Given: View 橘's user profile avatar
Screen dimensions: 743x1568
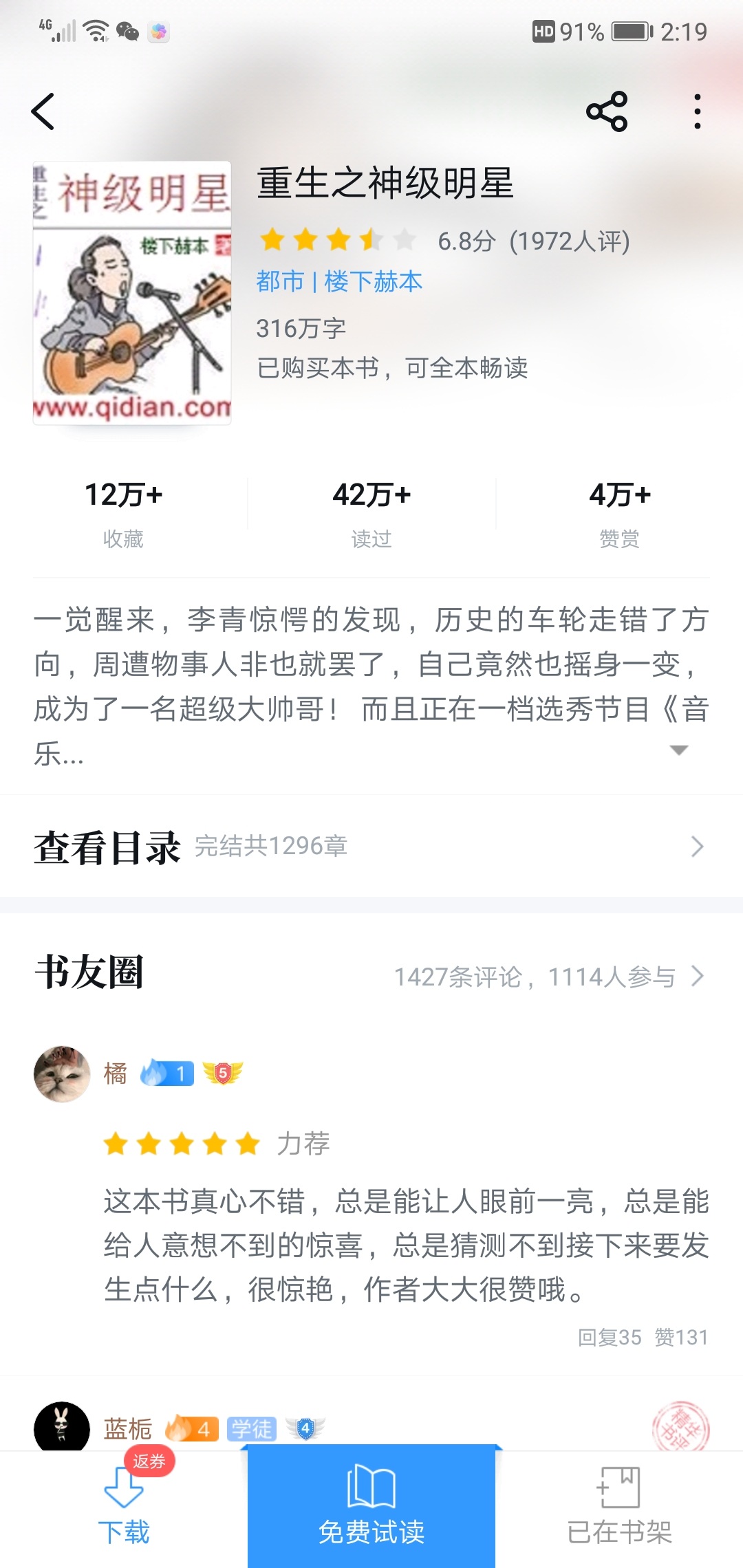Looking at the screenshot, I should point(62,1074).
